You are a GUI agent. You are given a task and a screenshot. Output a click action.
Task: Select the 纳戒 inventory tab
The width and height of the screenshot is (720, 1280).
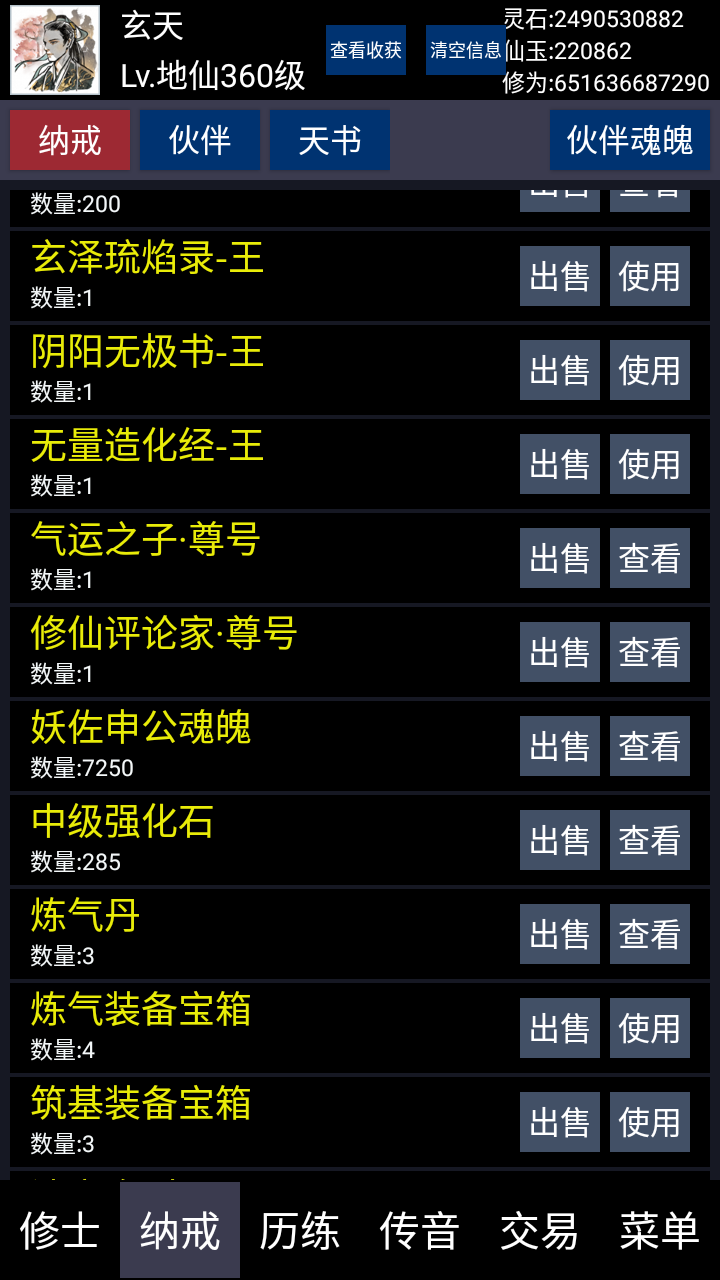click(69, 140)
